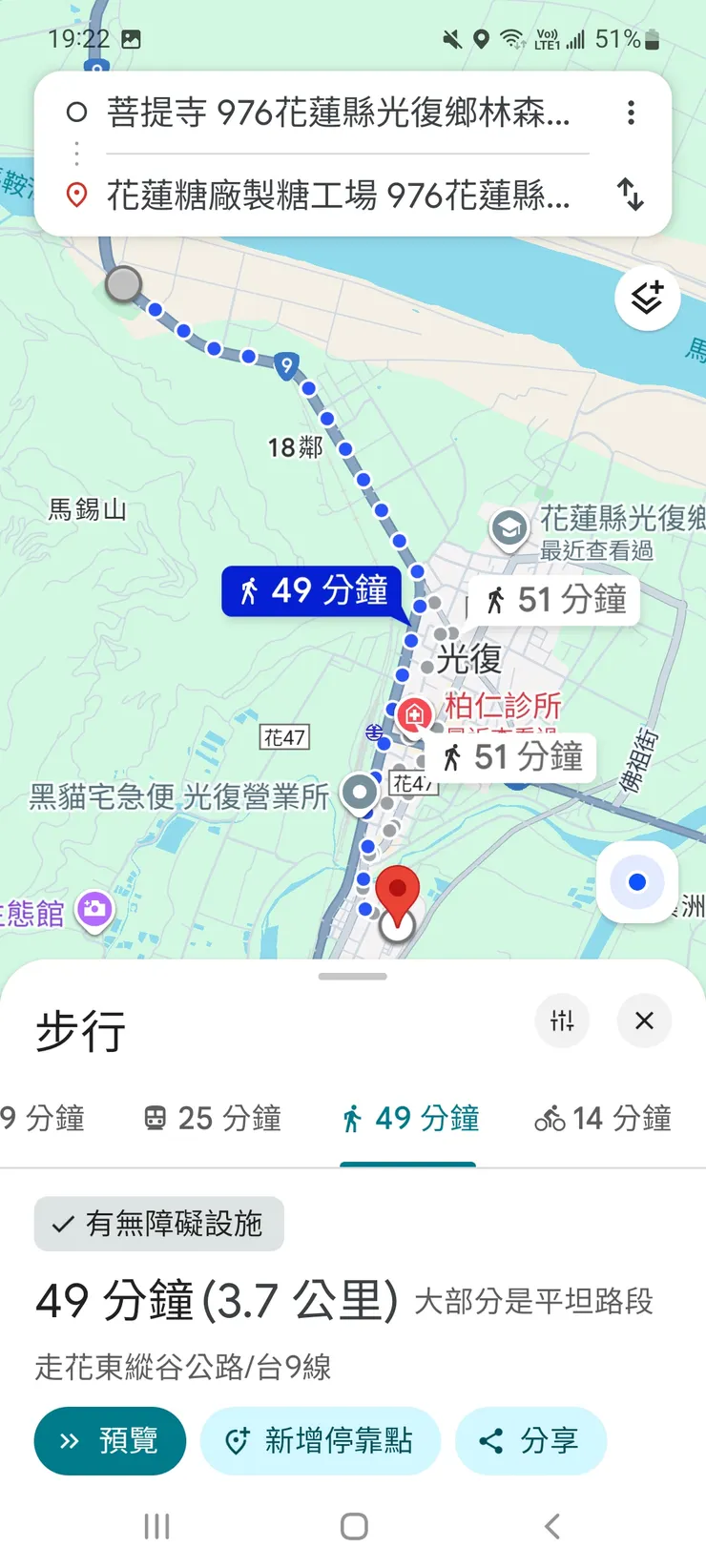Toggle the 有無障礙設施 accessibility filter chip
Viewport: 706px width, 1568px height.
[158, 1224]
